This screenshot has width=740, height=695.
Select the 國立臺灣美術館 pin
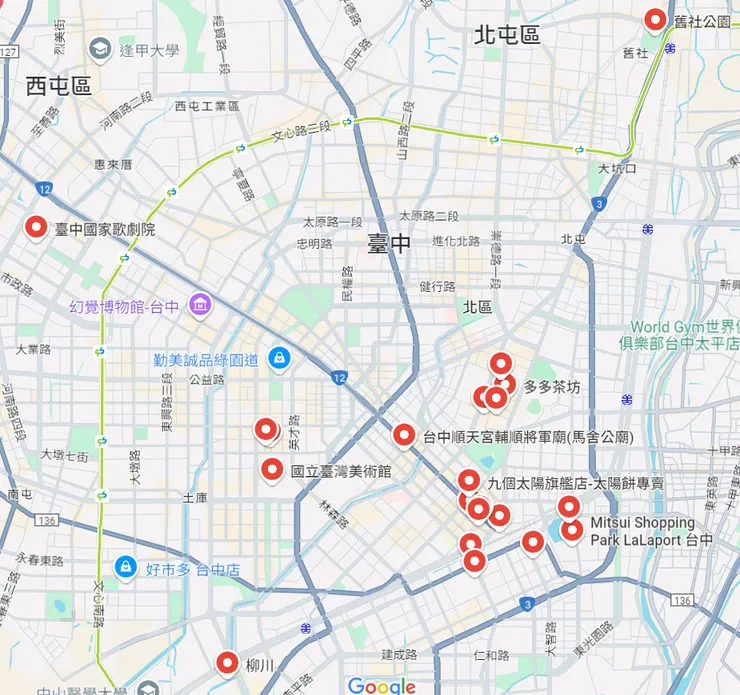pyautogui.click(x=272, y=468)
